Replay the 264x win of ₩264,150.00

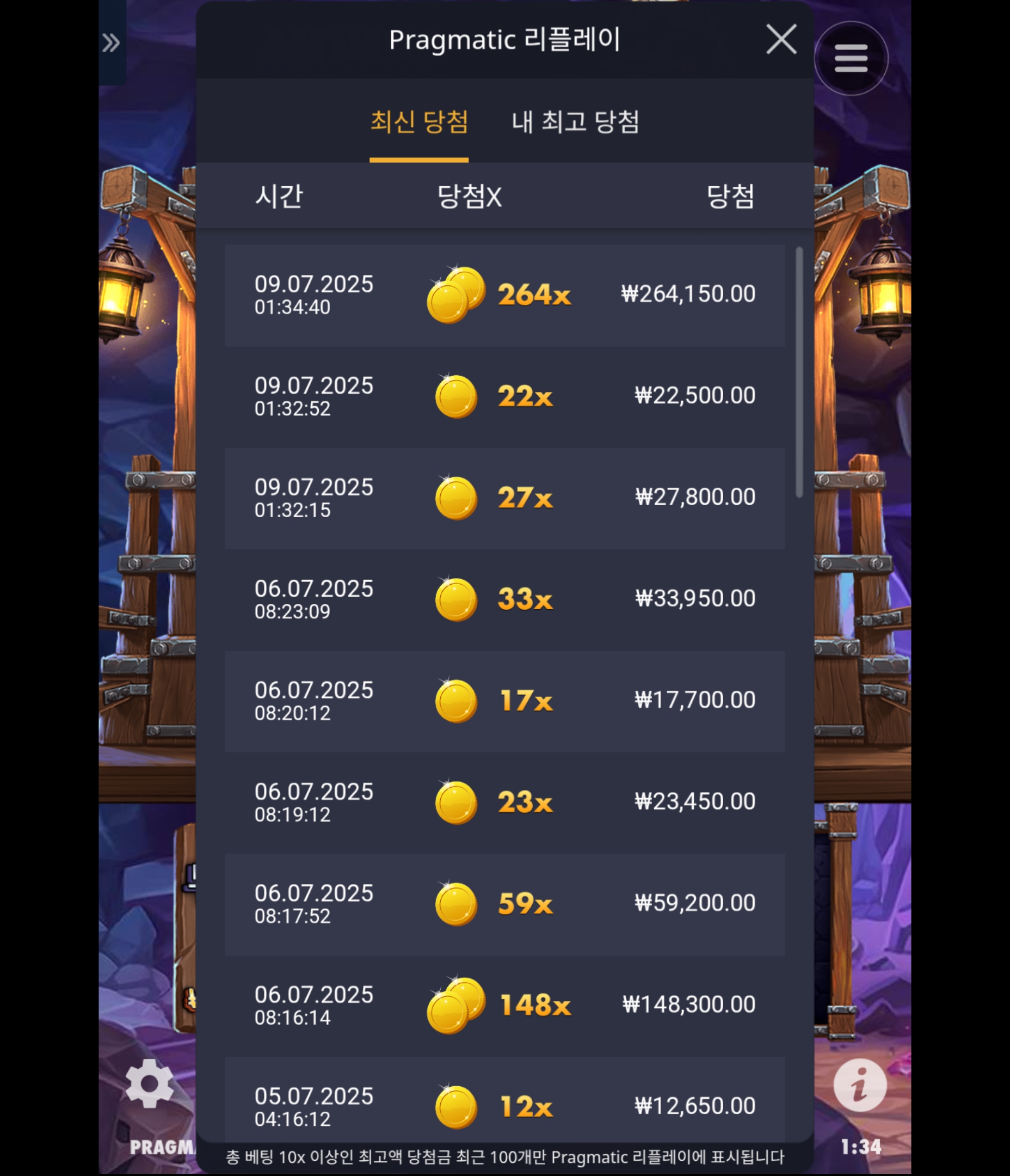tap(504, 295)
